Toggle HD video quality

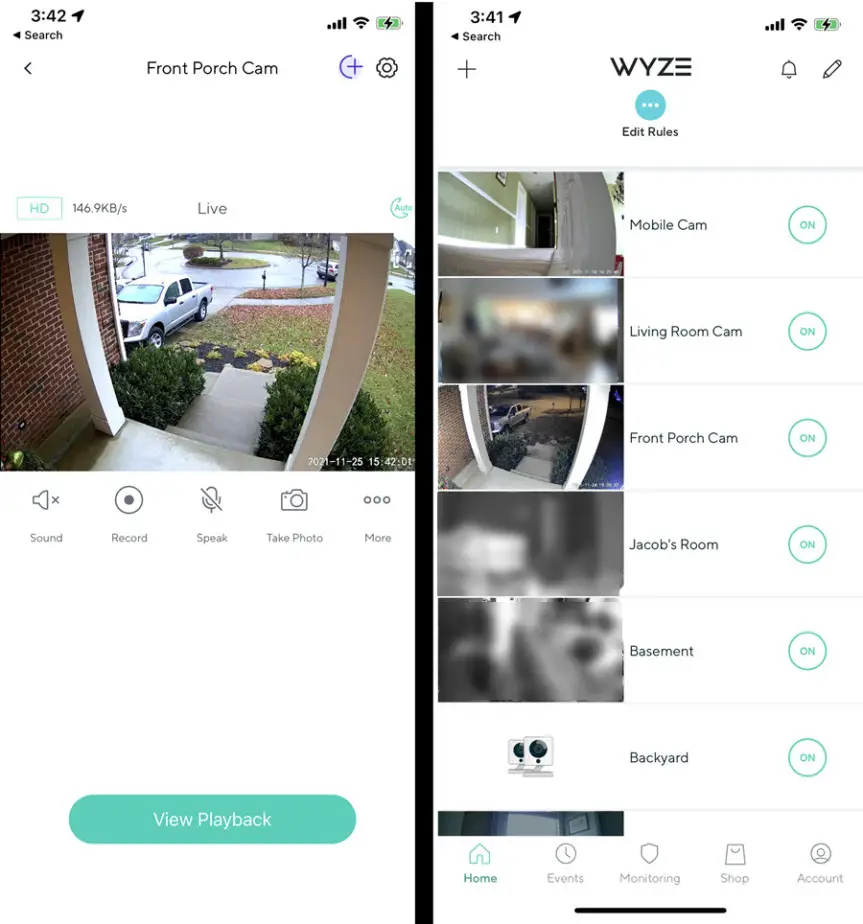point(39,208)
